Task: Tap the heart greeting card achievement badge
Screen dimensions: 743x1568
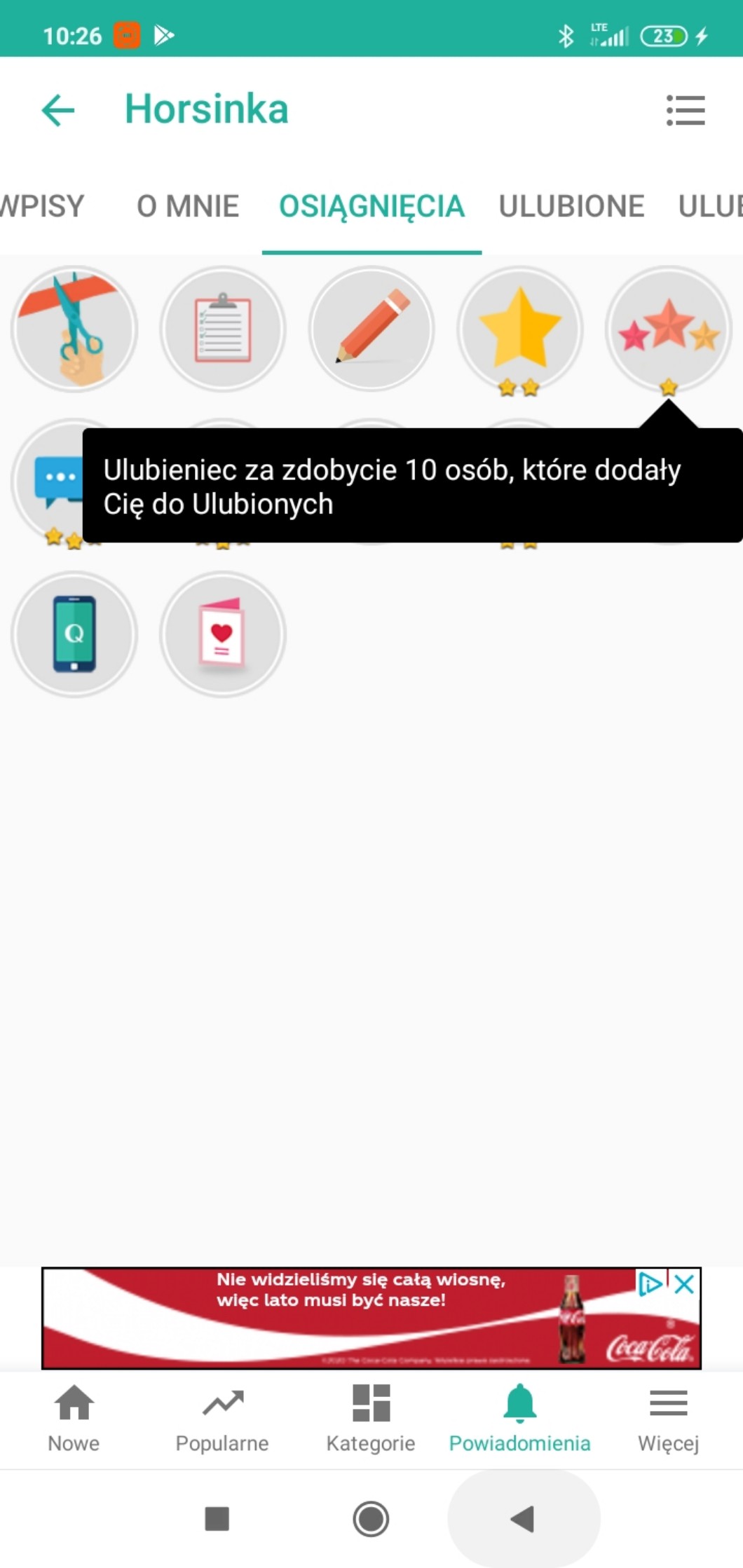Action: (222, 634)
